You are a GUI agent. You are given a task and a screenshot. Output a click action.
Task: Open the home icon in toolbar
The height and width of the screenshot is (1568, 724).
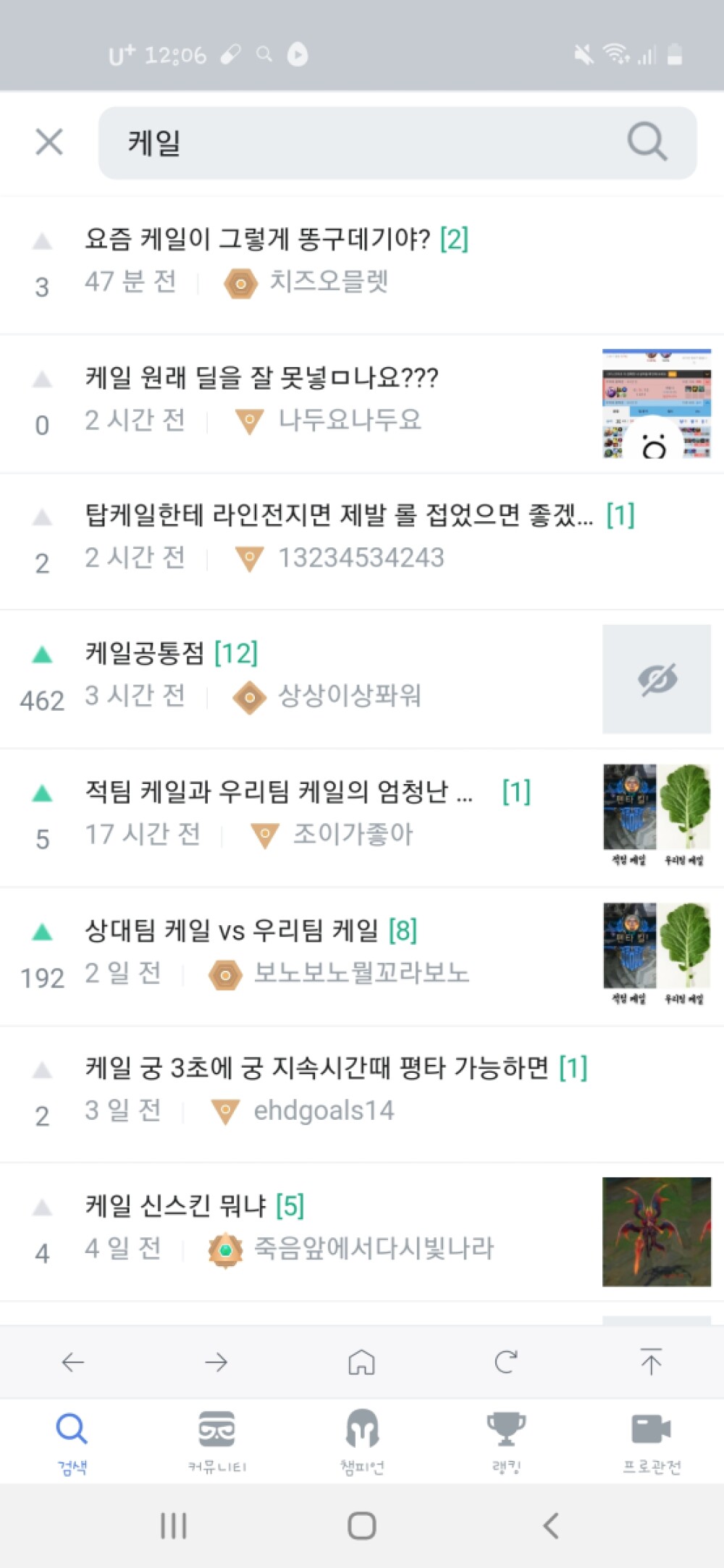click(361, 1362)
